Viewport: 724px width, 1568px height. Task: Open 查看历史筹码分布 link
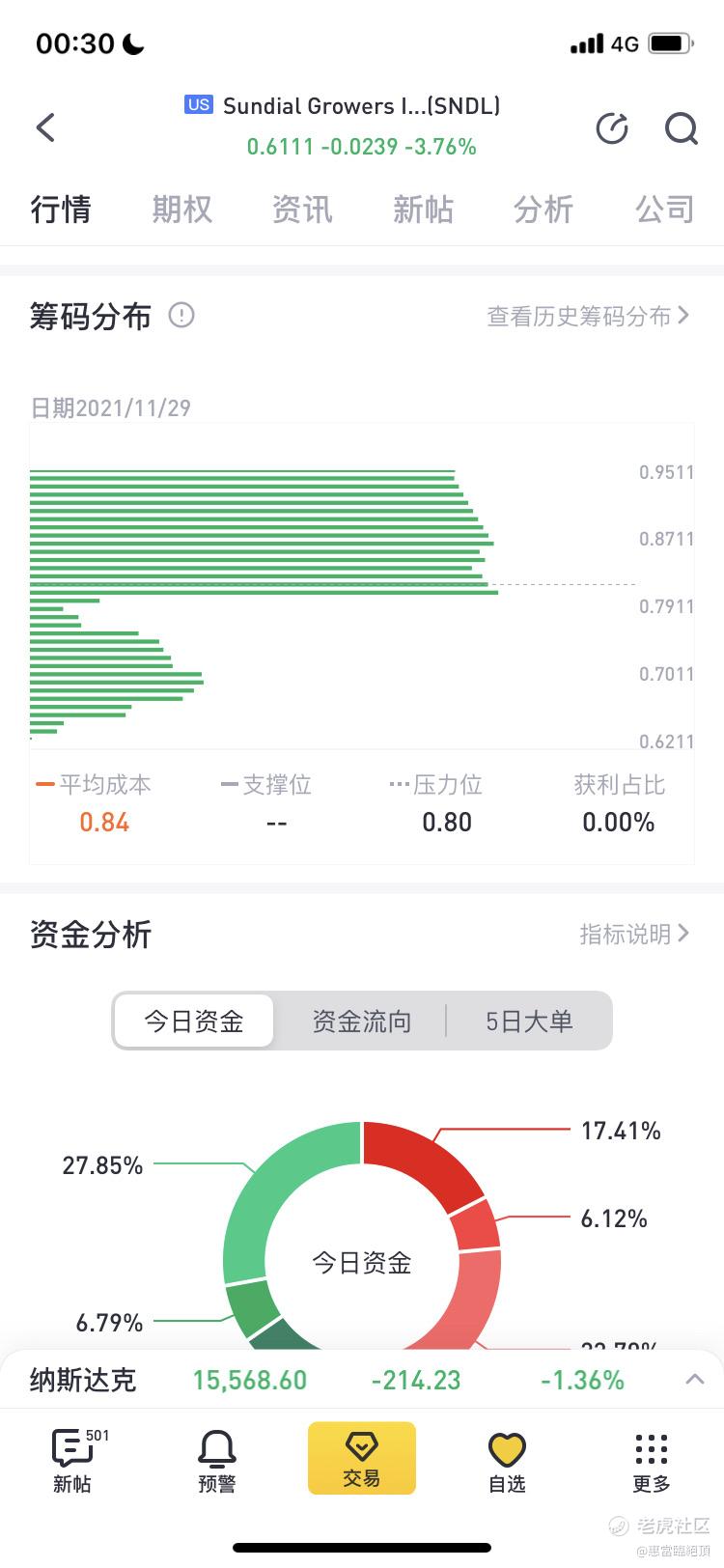click(588, 316)
